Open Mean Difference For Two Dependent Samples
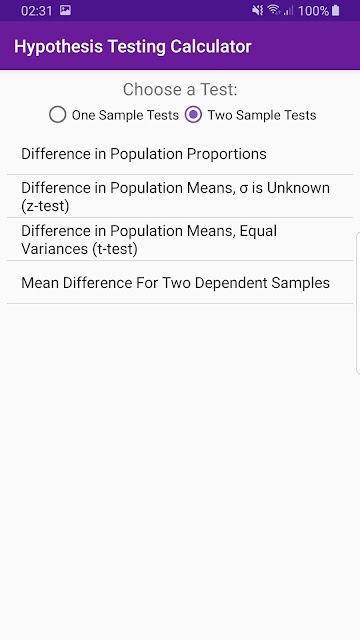The image size is (360, 640). click(x=180, y=282)
